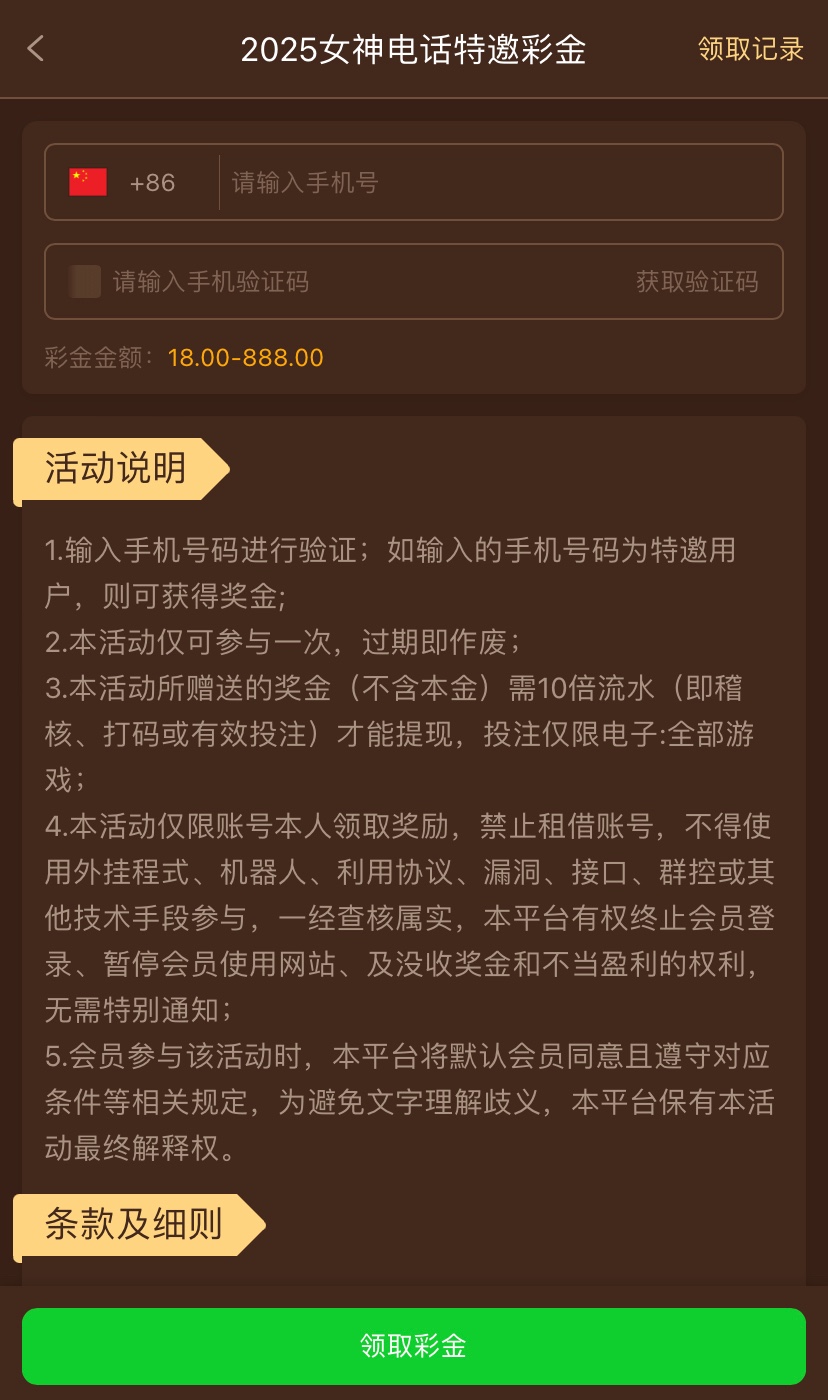This screenshot has width=828, height=1400.
Task: Open 领取记录 claim history
Action: point(750,49)
